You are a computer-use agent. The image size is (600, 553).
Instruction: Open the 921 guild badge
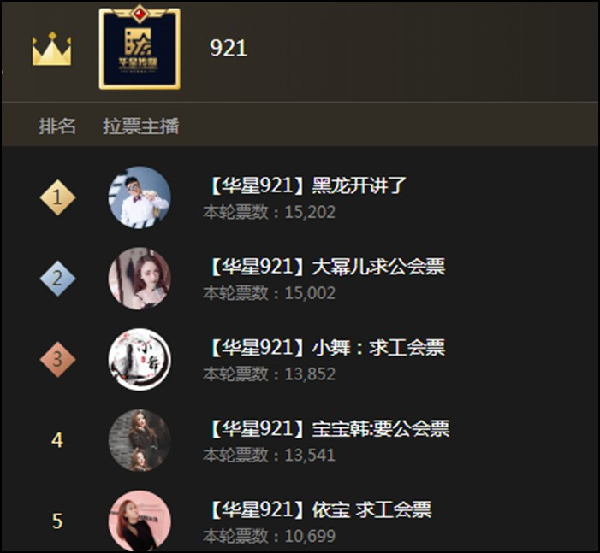[x=139, y=48]
